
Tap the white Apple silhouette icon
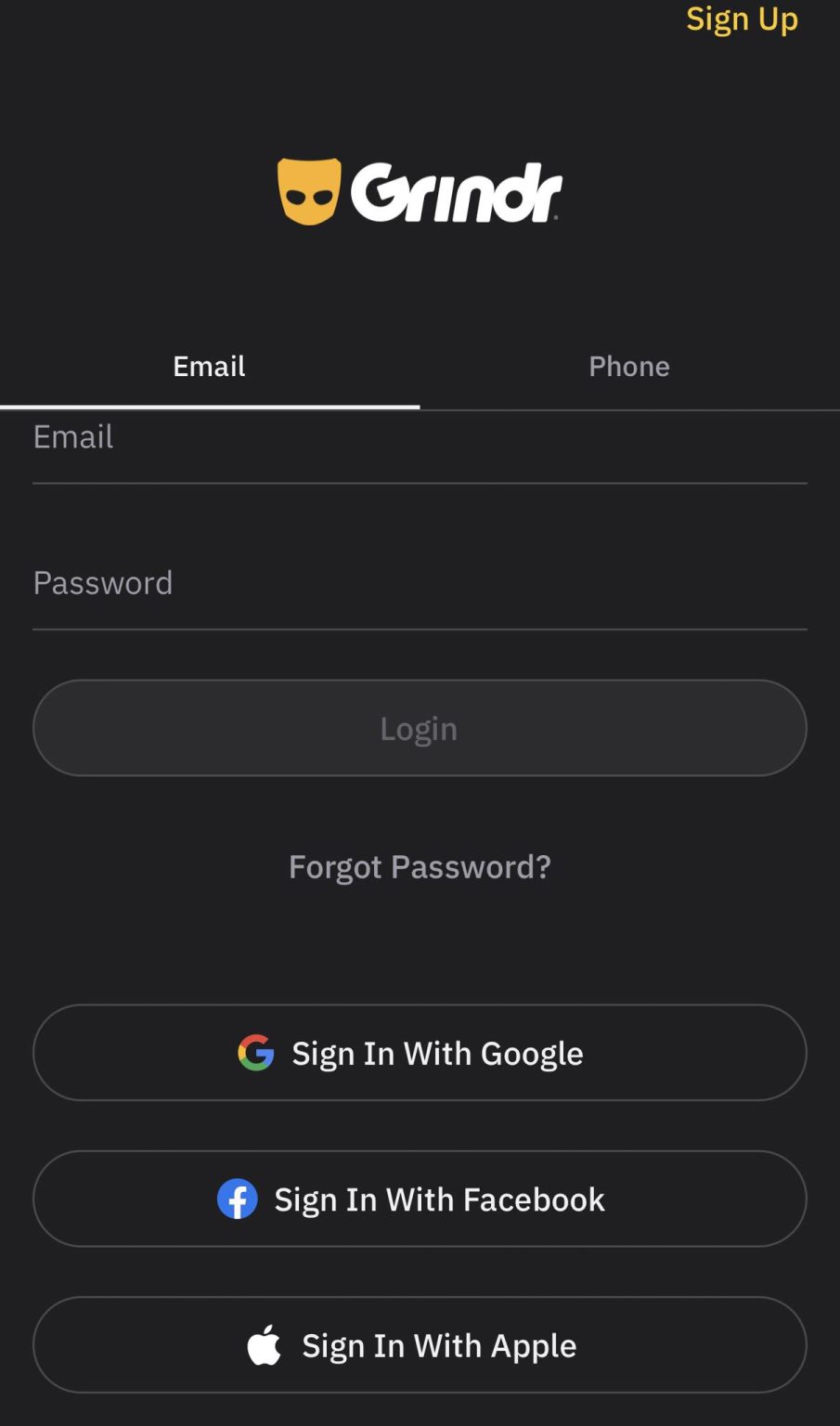(265, 1344)
